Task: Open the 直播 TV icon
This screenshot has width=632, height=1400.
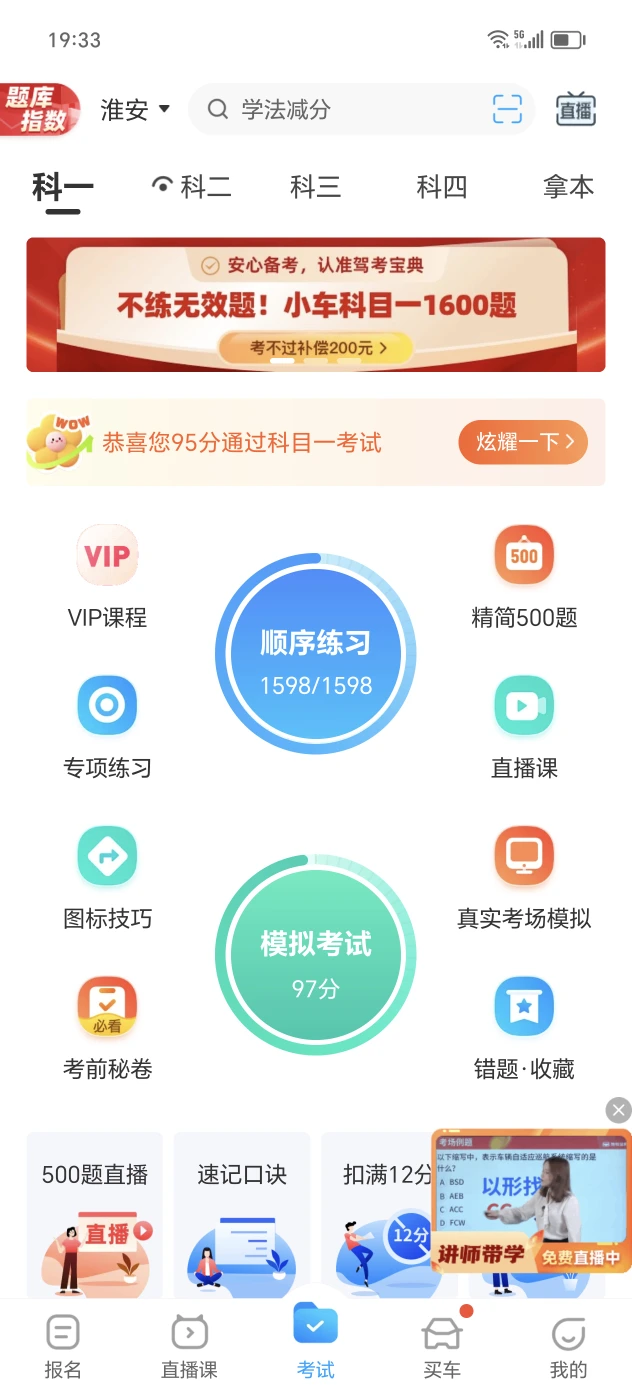Action: (x=576, y=110)
